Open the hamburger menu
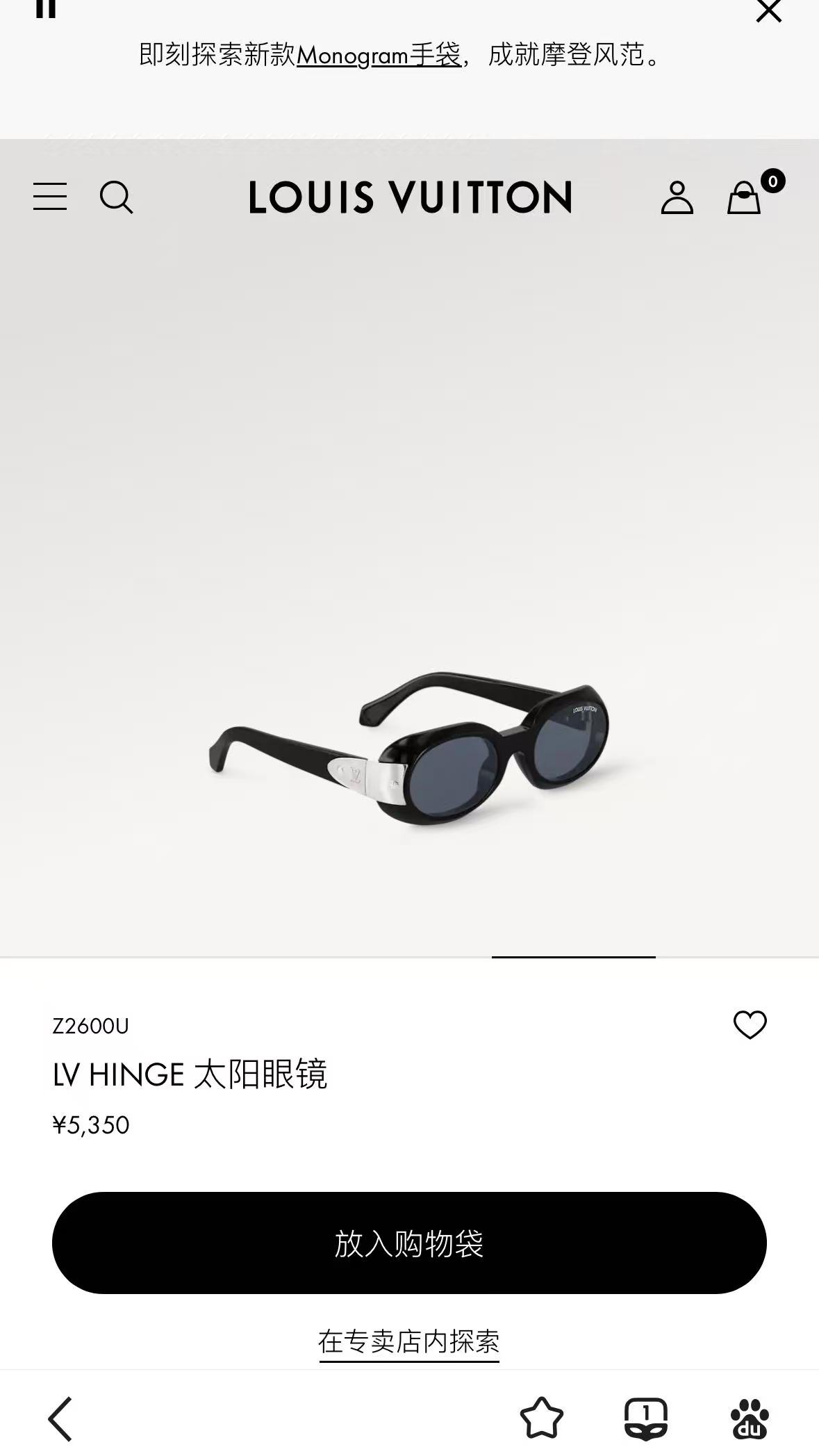 click(50, 197)
